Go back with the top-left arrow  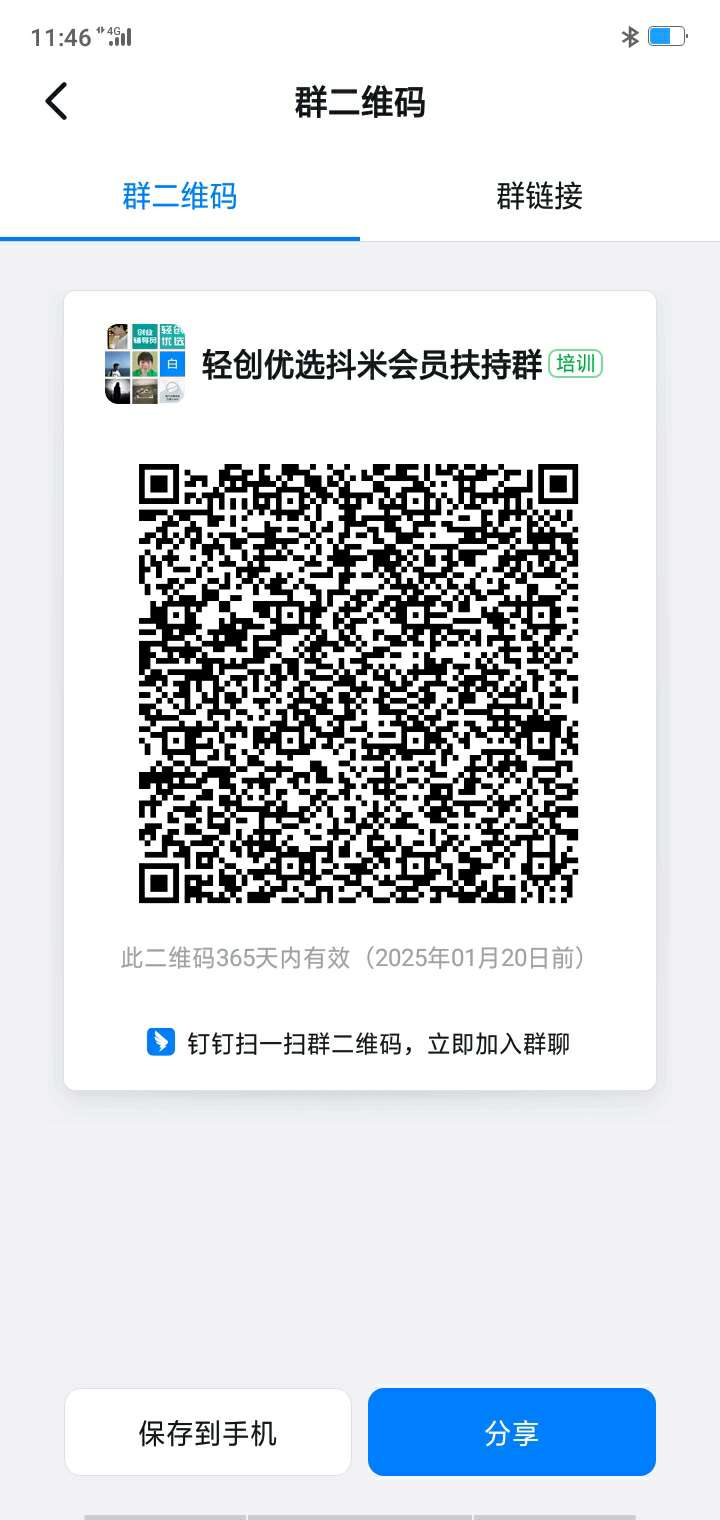point(57,101)
